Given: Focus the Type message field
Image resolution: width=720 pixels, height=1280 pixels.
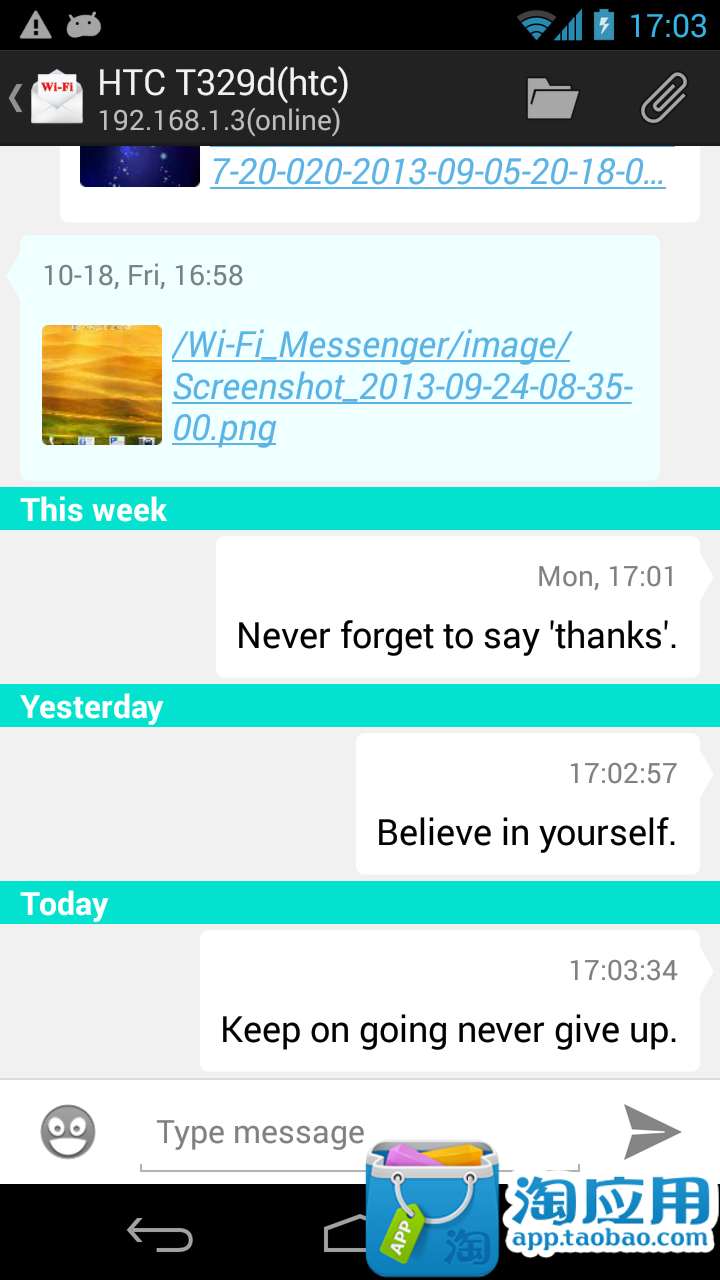Looking at the screenshot, I should (360, 1134).
